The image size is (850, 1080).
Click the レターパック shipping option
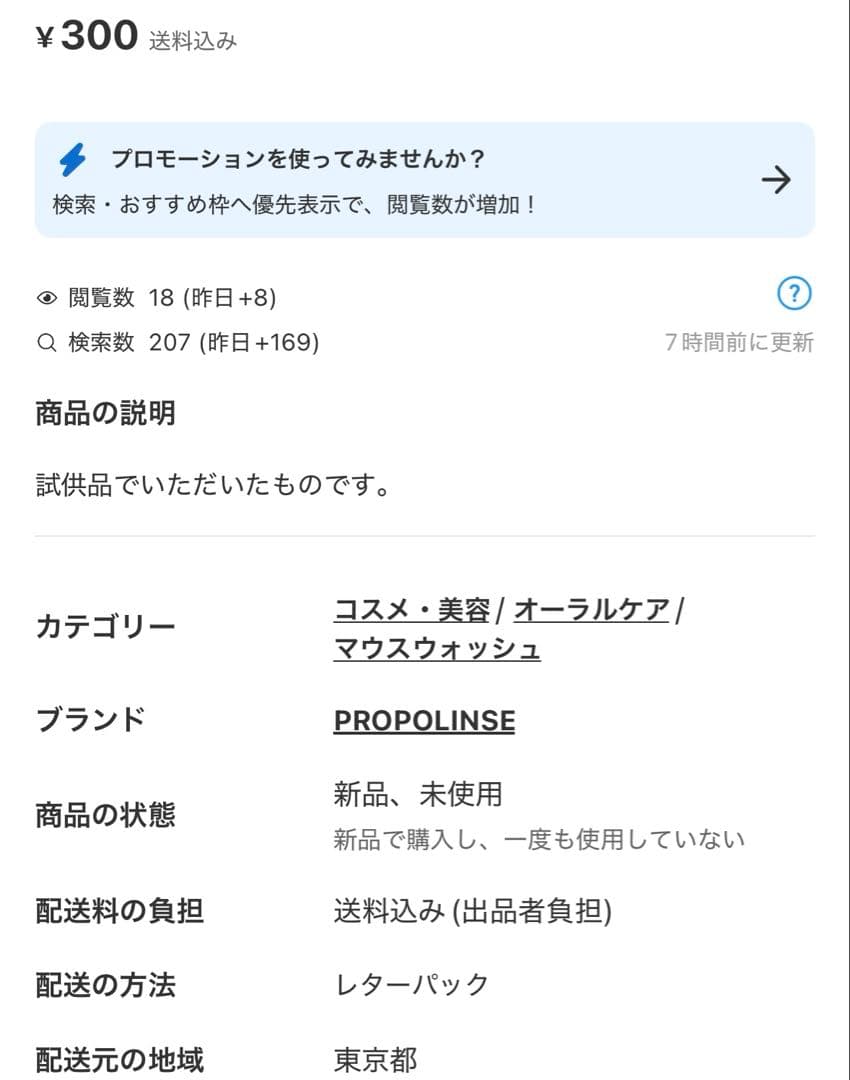point(410,983)
